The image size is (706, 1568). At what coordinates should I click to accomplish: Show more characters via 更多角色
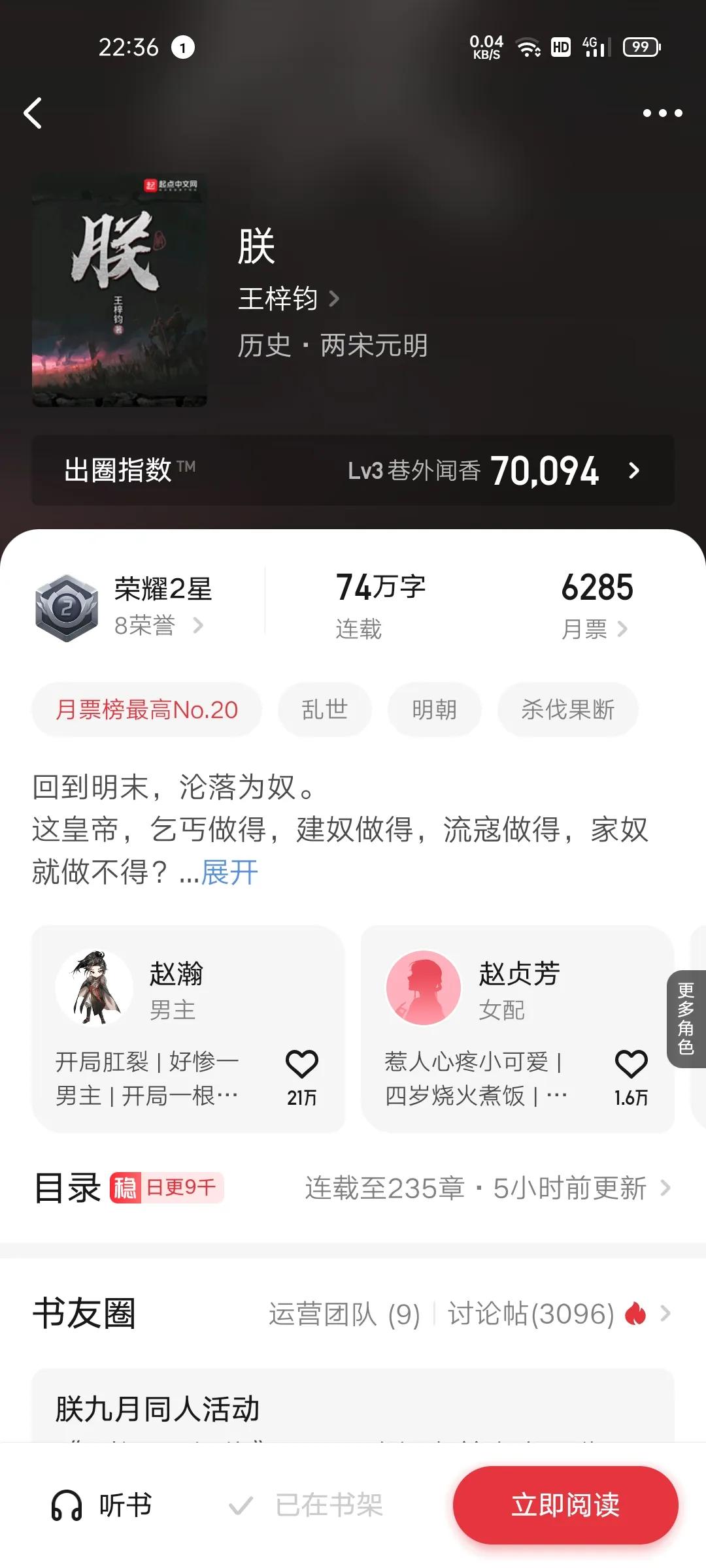click(686, 1019)
